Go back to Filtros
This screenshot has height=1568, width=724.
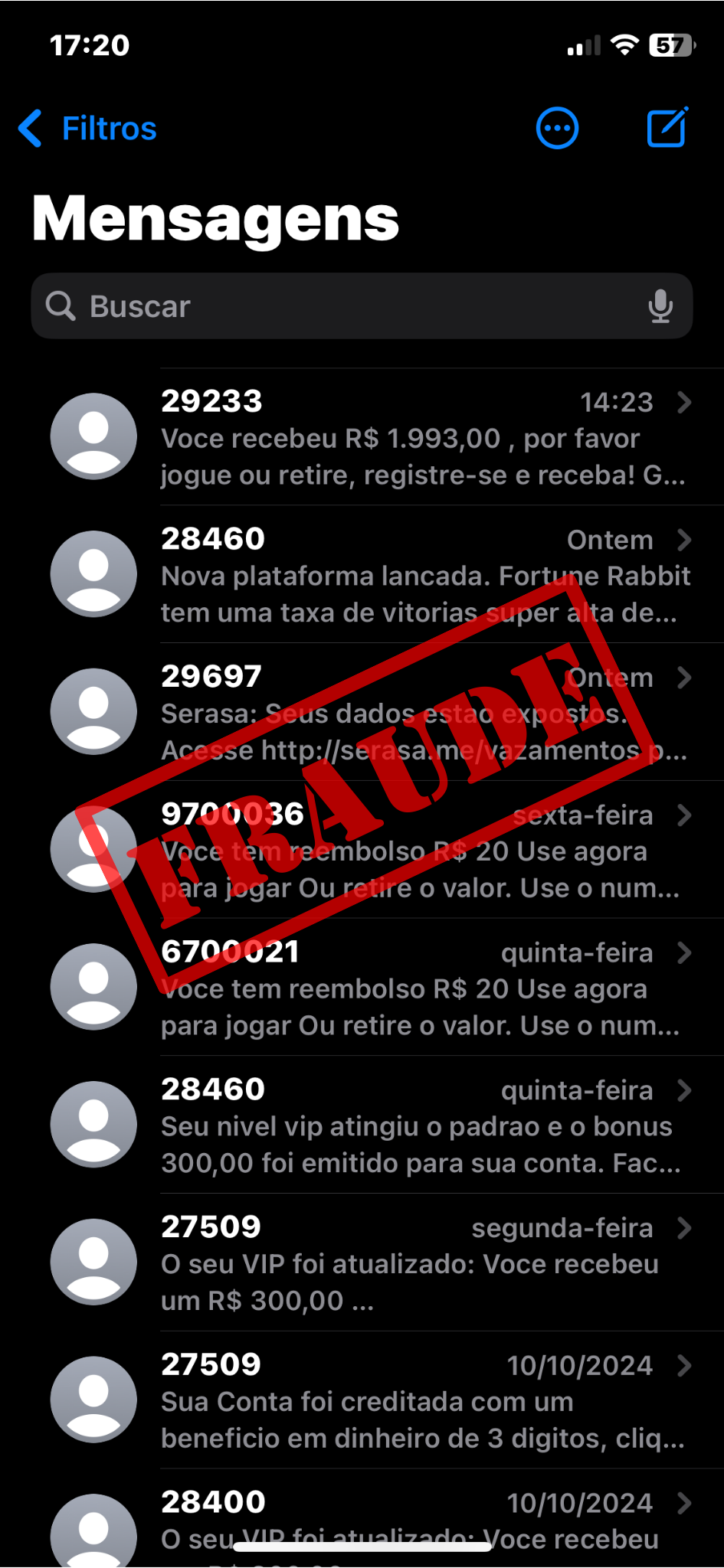point(88,129)
